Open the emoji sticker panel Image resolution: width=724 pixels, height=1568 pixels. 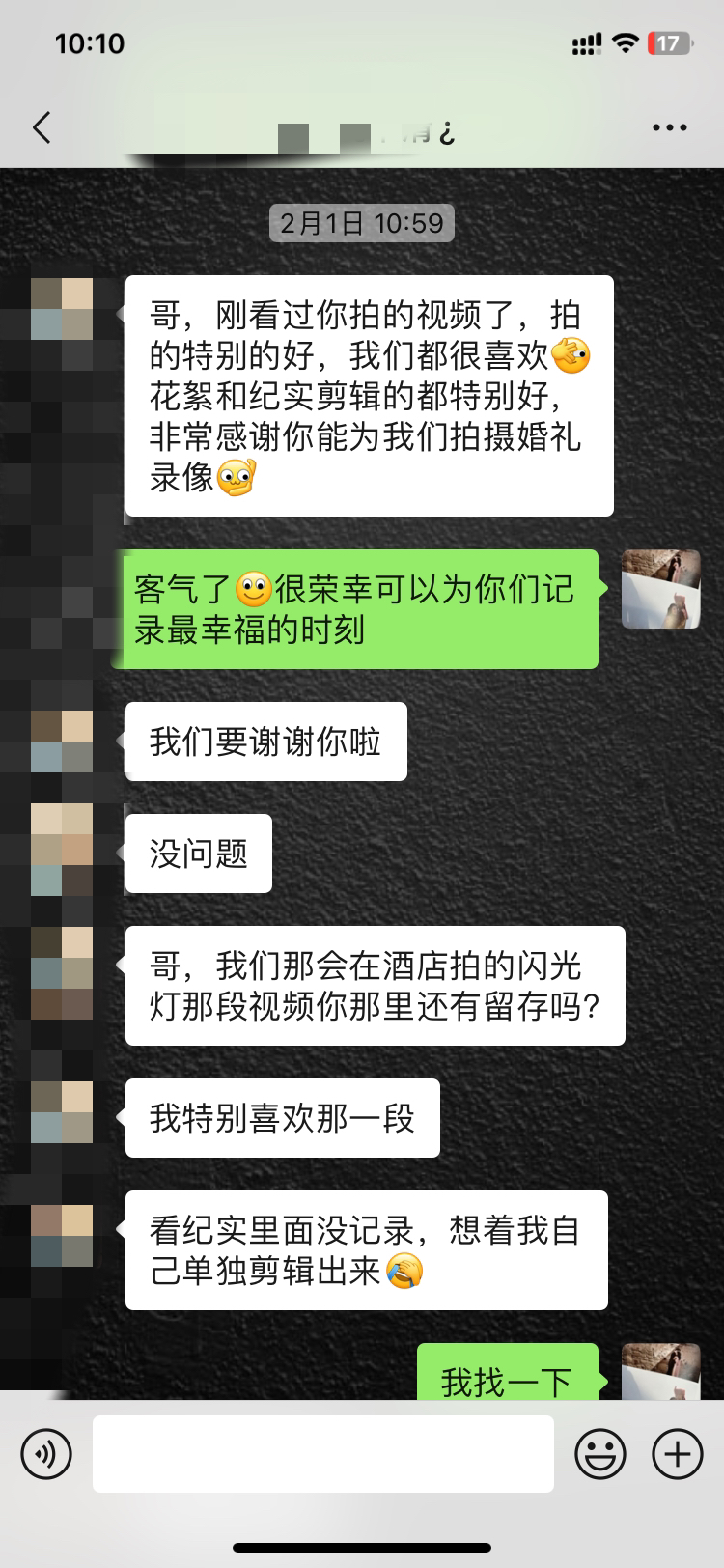(600, 1453)
